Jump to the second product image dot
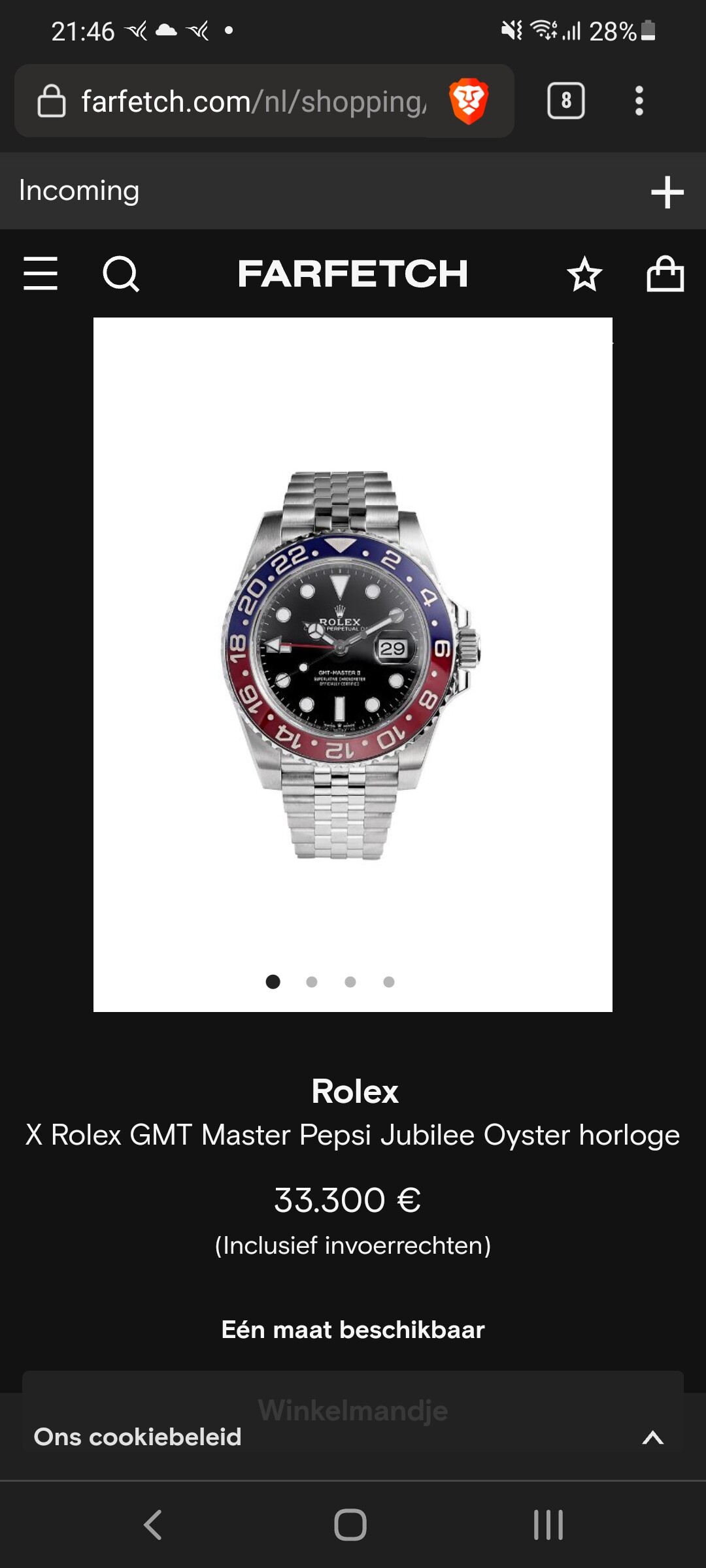706x1568 pixels. (312, 982)
